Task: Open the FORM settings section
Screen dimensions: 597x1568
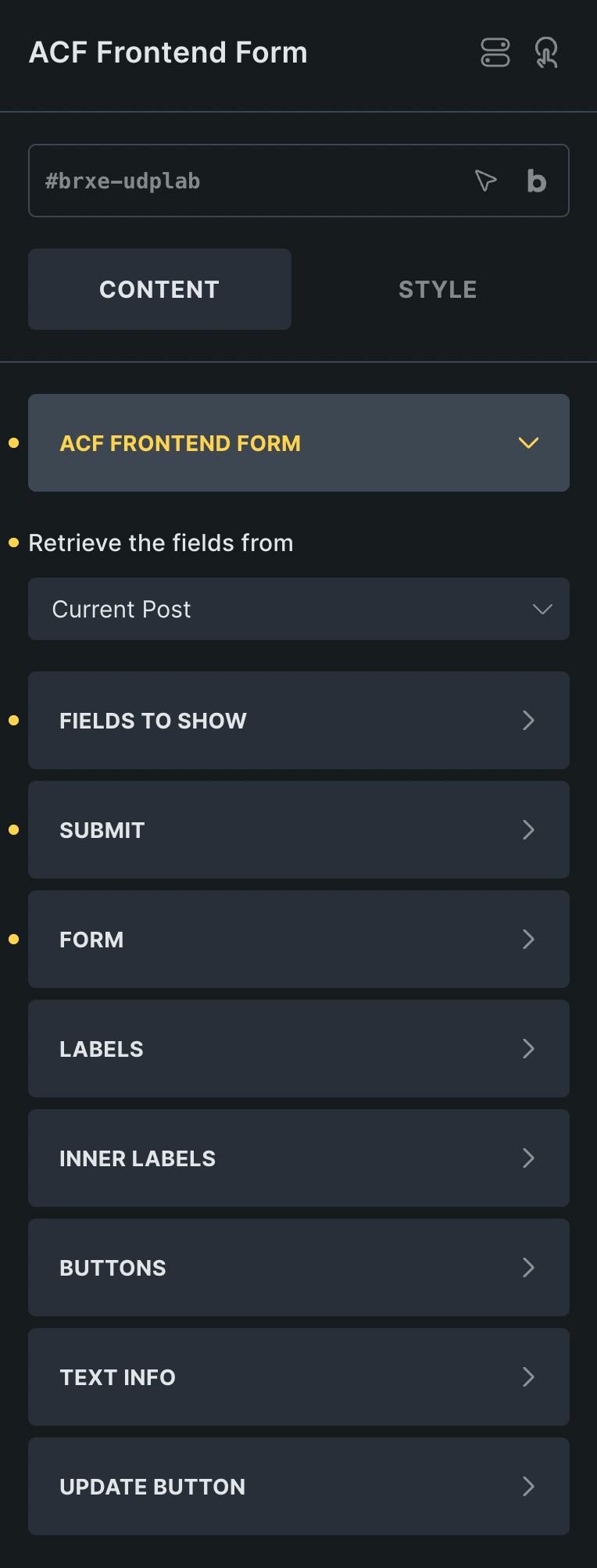Action: (x=298, y=940)
